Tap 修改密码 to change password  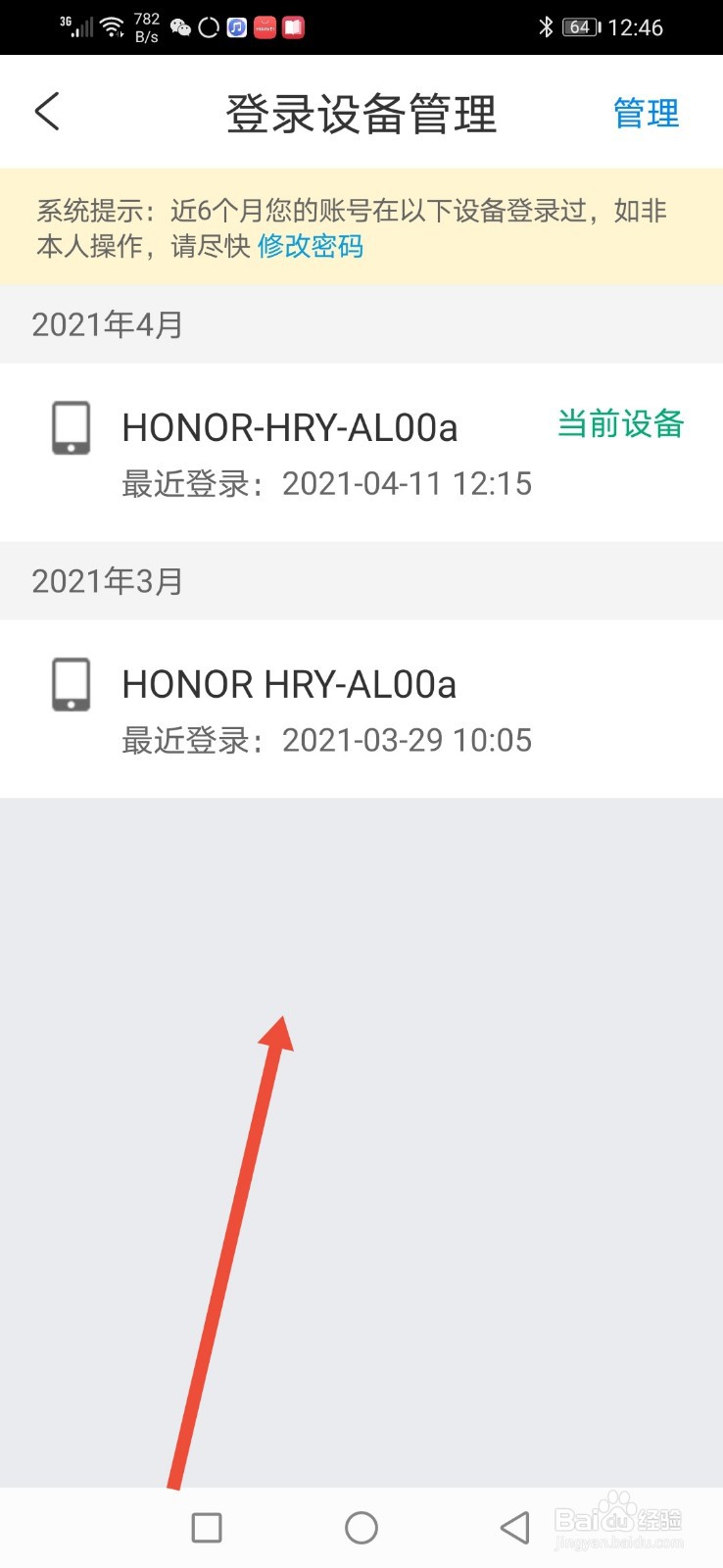(x=309, y=247)
